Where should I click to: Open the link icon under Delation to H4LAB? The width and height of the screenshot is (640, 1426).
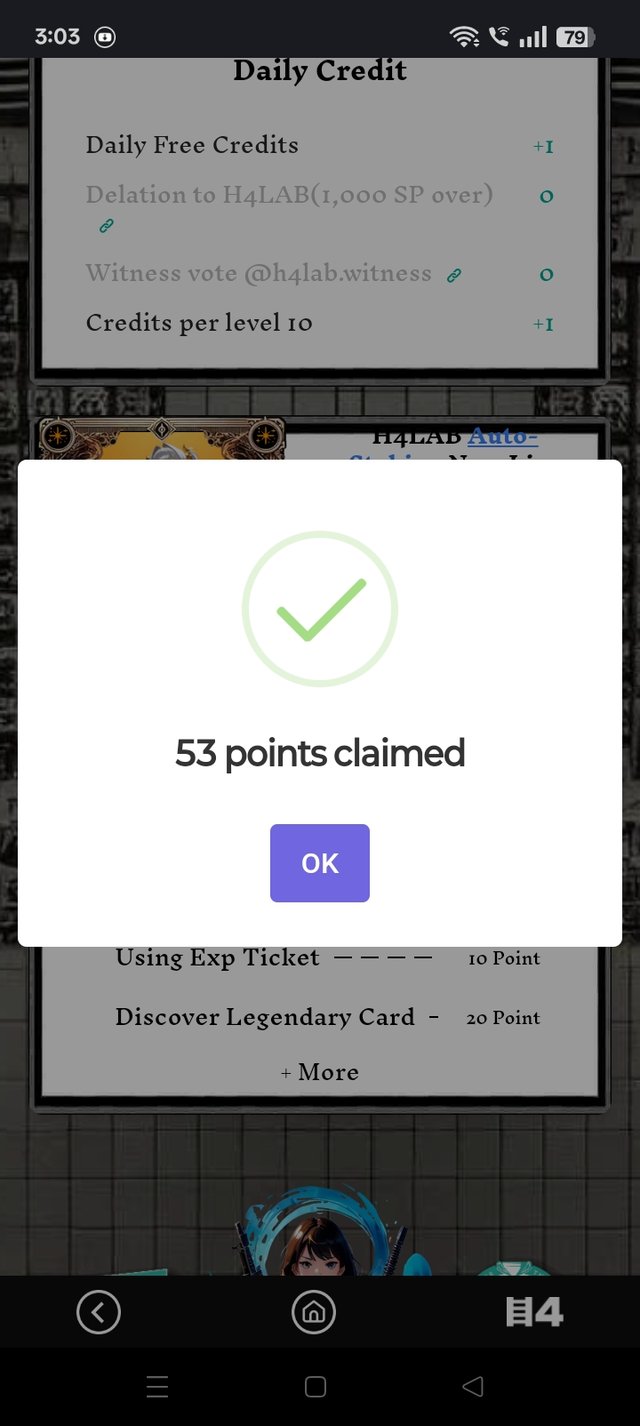point(106,226)
